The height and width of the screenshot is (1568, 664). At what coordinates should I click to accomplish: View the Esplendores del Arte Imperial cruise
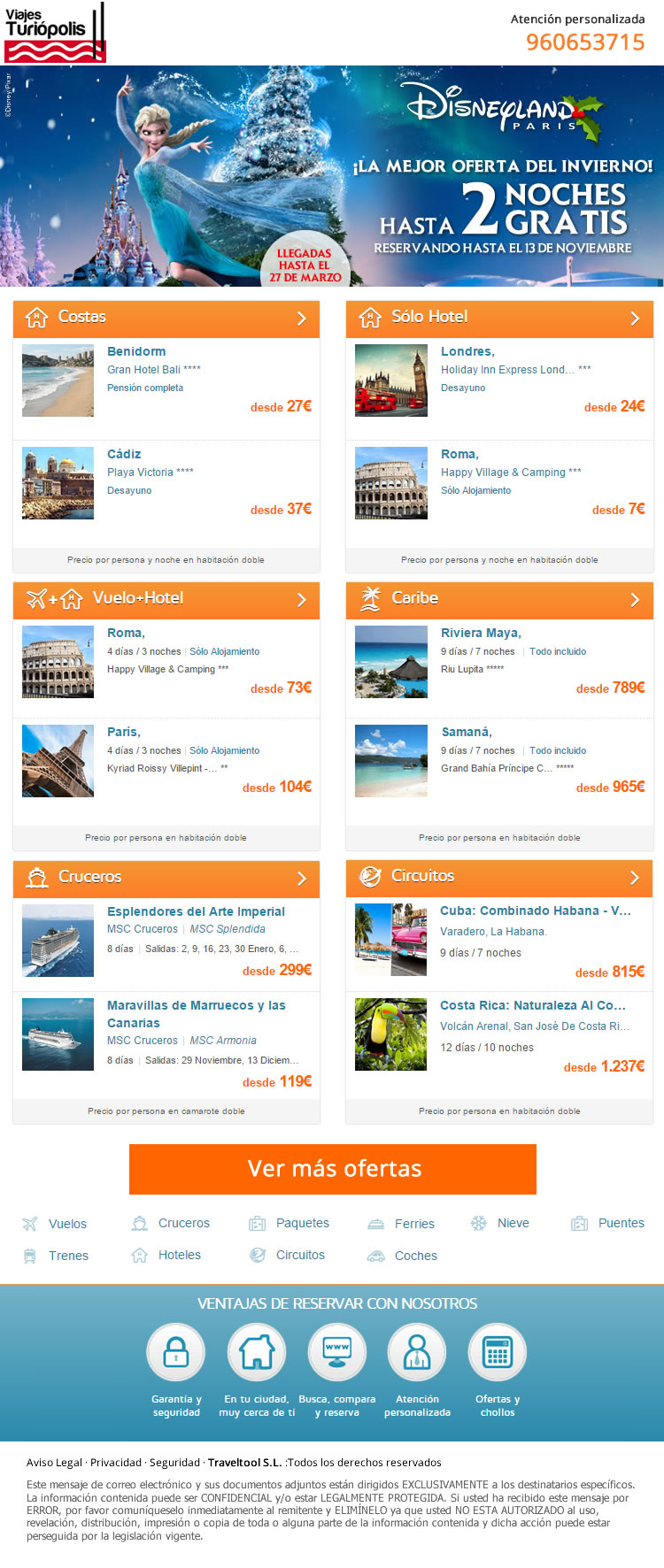(x=196, y=911)
